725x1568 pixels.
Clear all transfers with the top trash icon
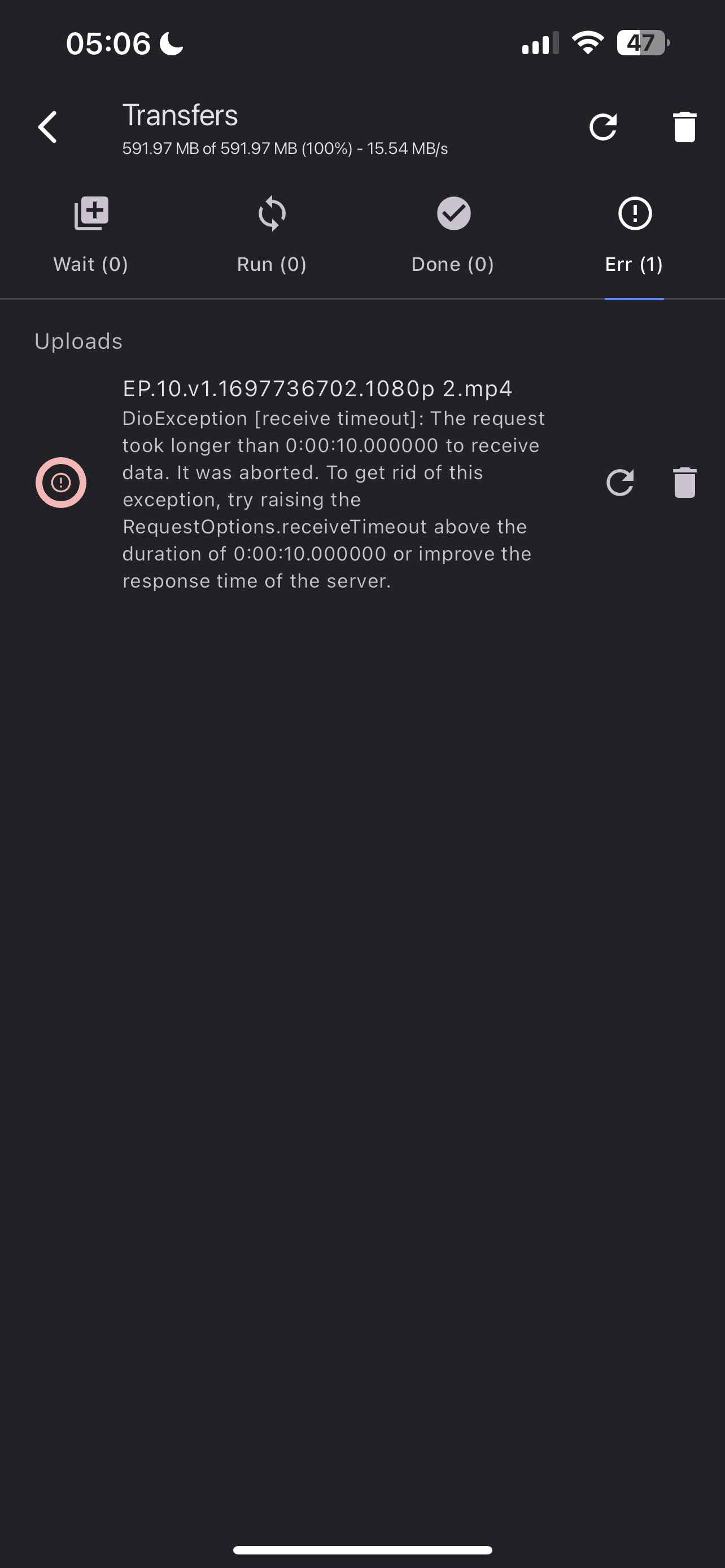pos(684,127)
